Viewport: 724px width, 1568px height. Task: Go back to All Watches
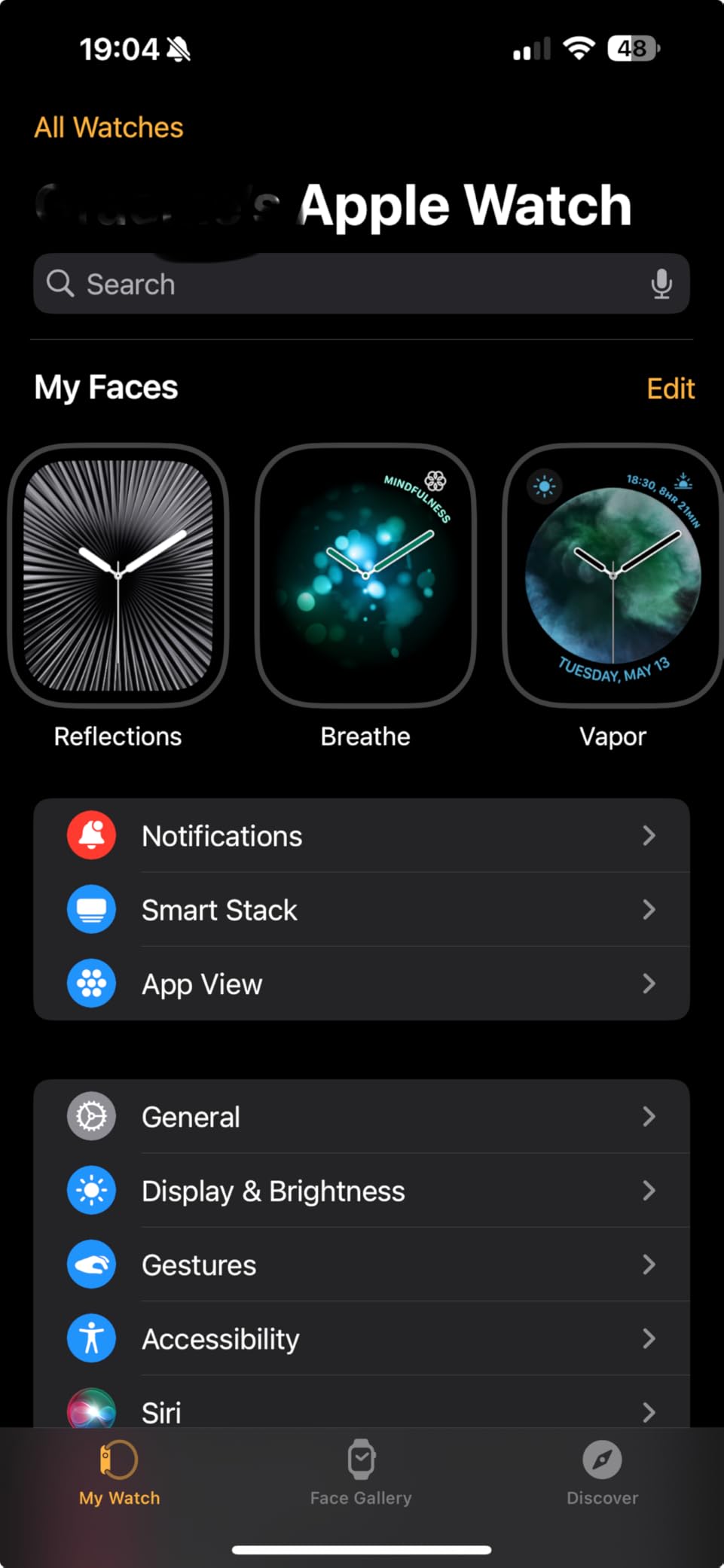pyautogui.click(x=108, y=127)
